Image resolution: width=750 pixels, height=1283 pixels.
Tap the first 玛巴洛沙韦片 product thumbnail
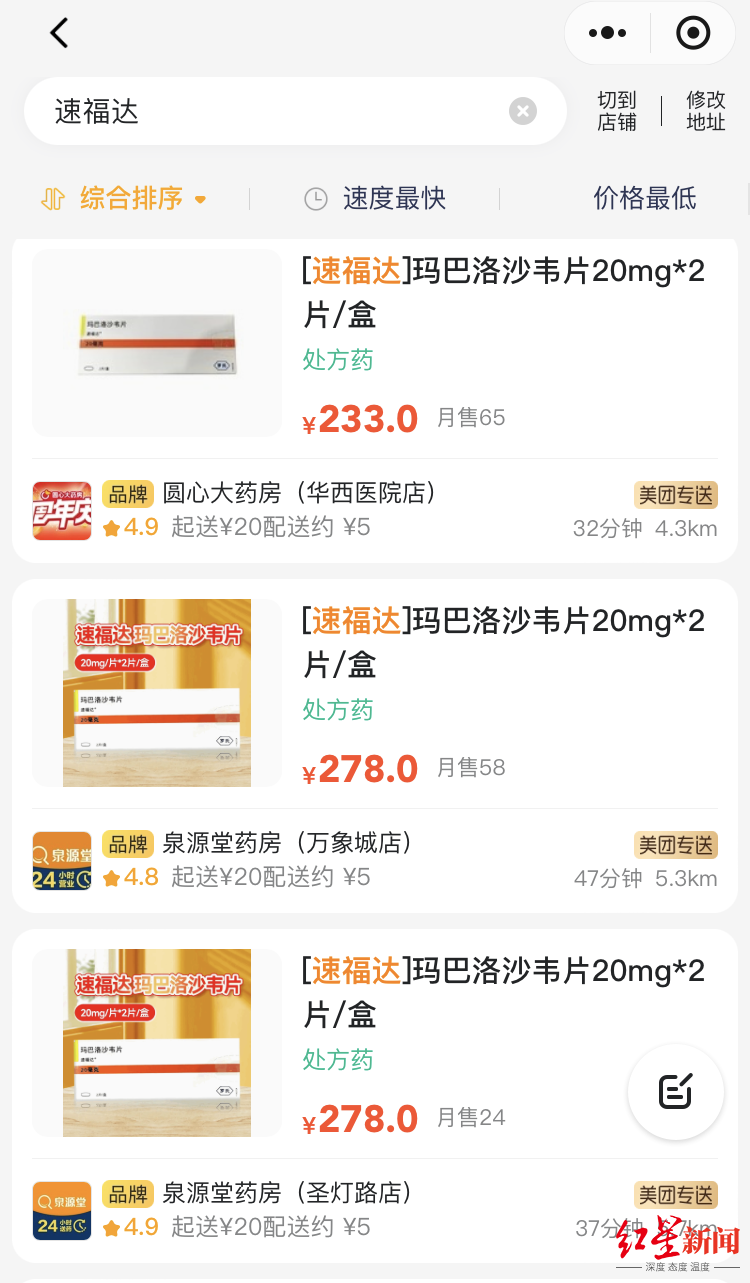(x=156, y=343)
